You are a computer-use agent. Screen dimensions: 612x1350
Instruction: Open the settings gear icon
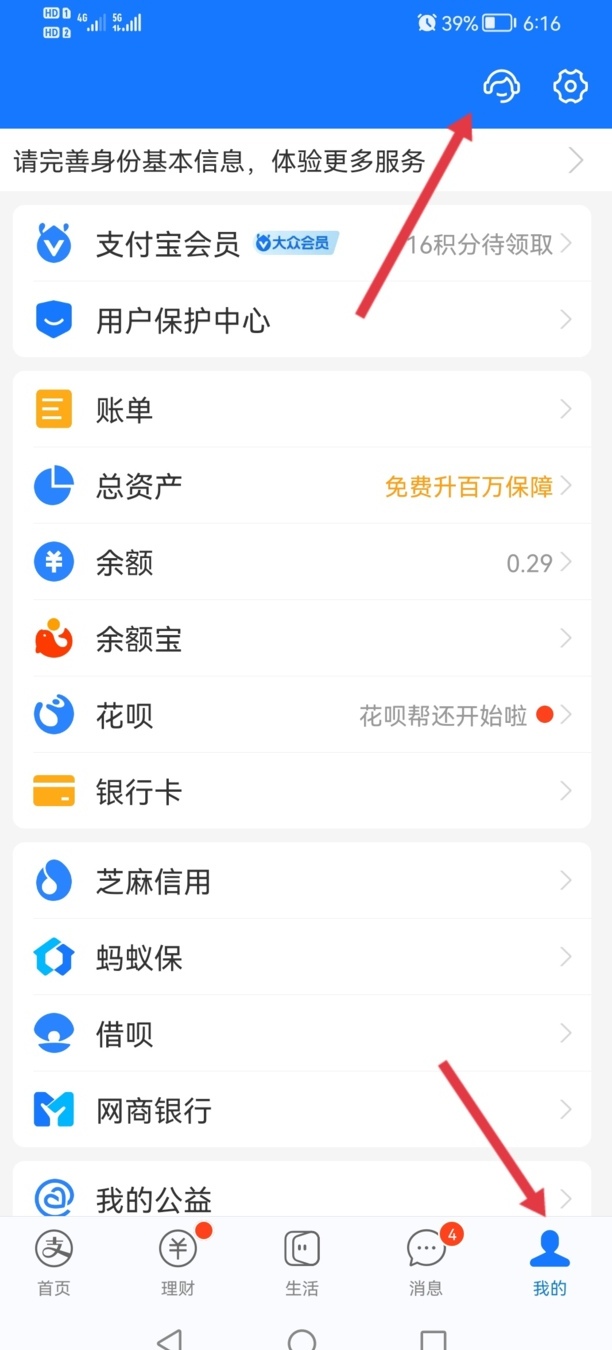pos(570,87)
